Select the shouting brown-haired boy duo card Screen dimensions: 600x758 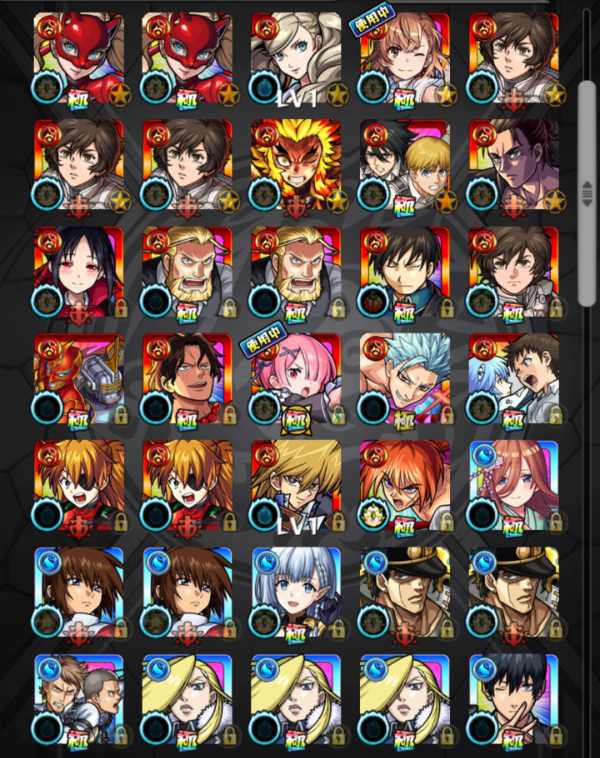point(513,380)
